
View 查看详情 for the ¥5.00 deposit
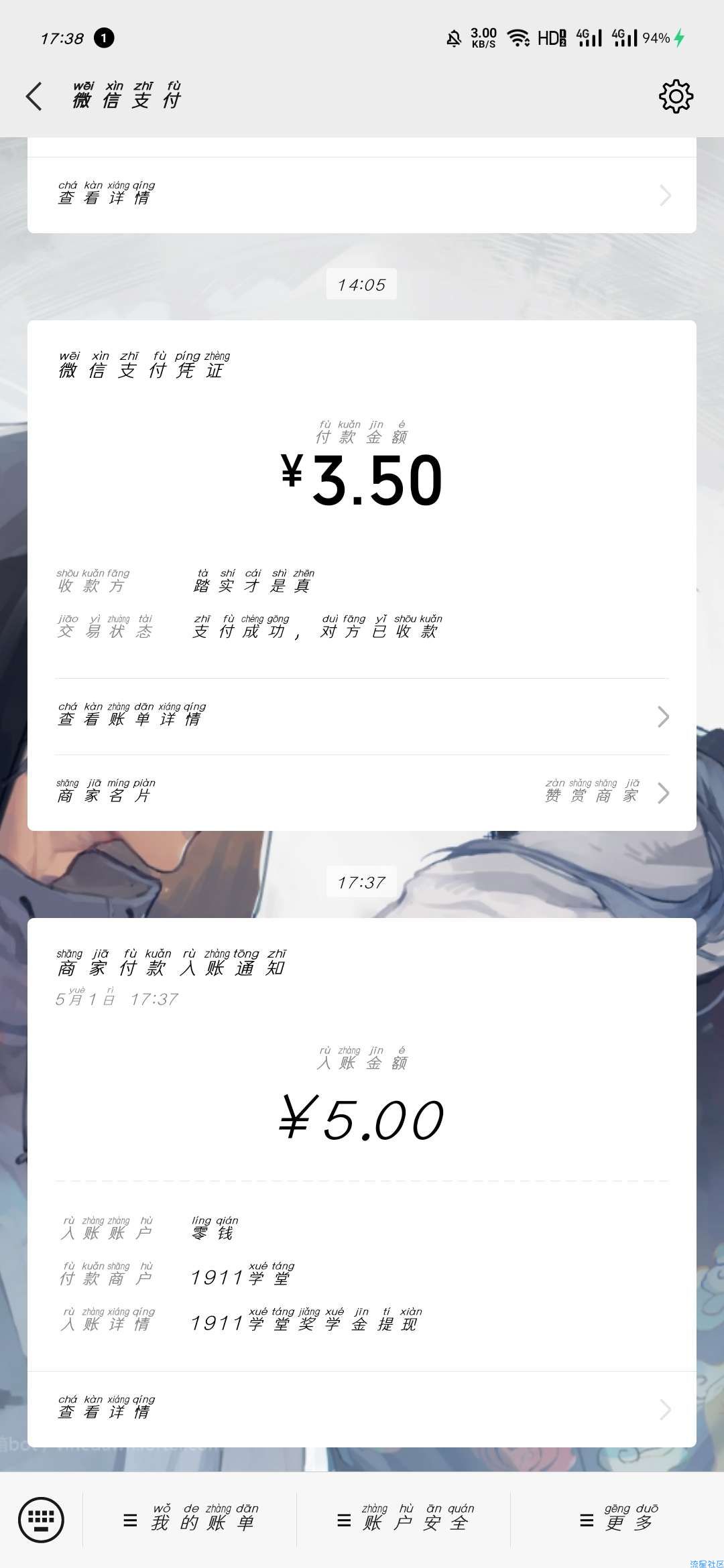tap(362, 1409)
